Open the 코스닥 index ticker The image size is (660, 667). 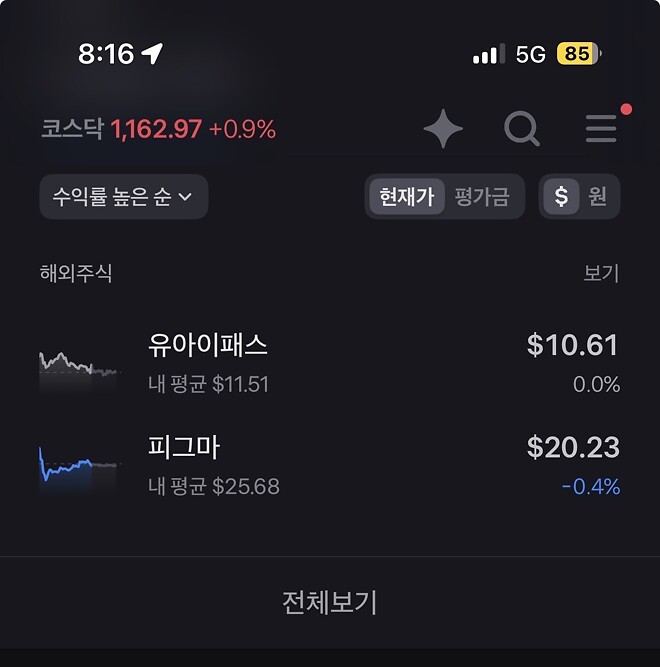[158, 129]
